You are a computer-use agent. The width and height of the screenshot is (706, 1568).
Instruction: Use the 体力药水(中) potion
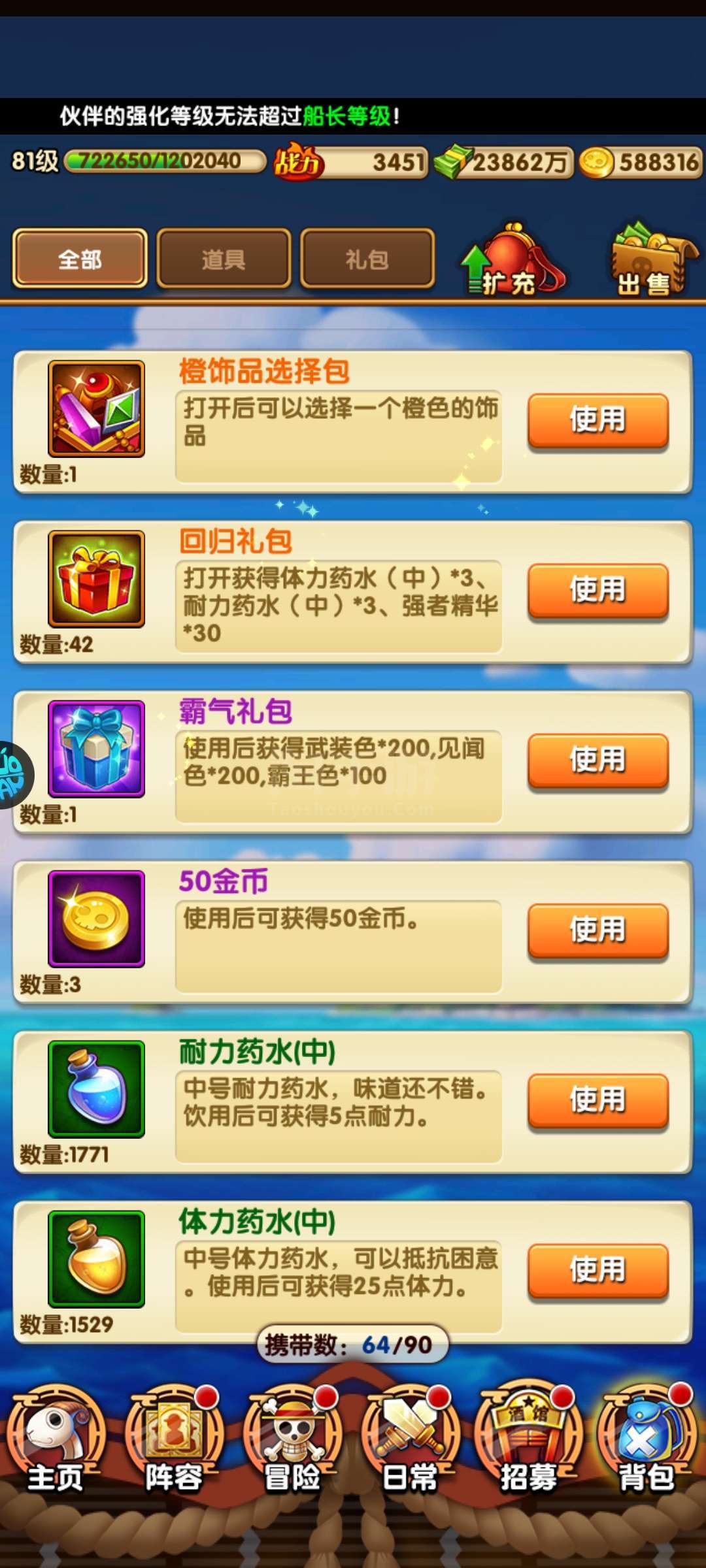(x=598, y=1270)
